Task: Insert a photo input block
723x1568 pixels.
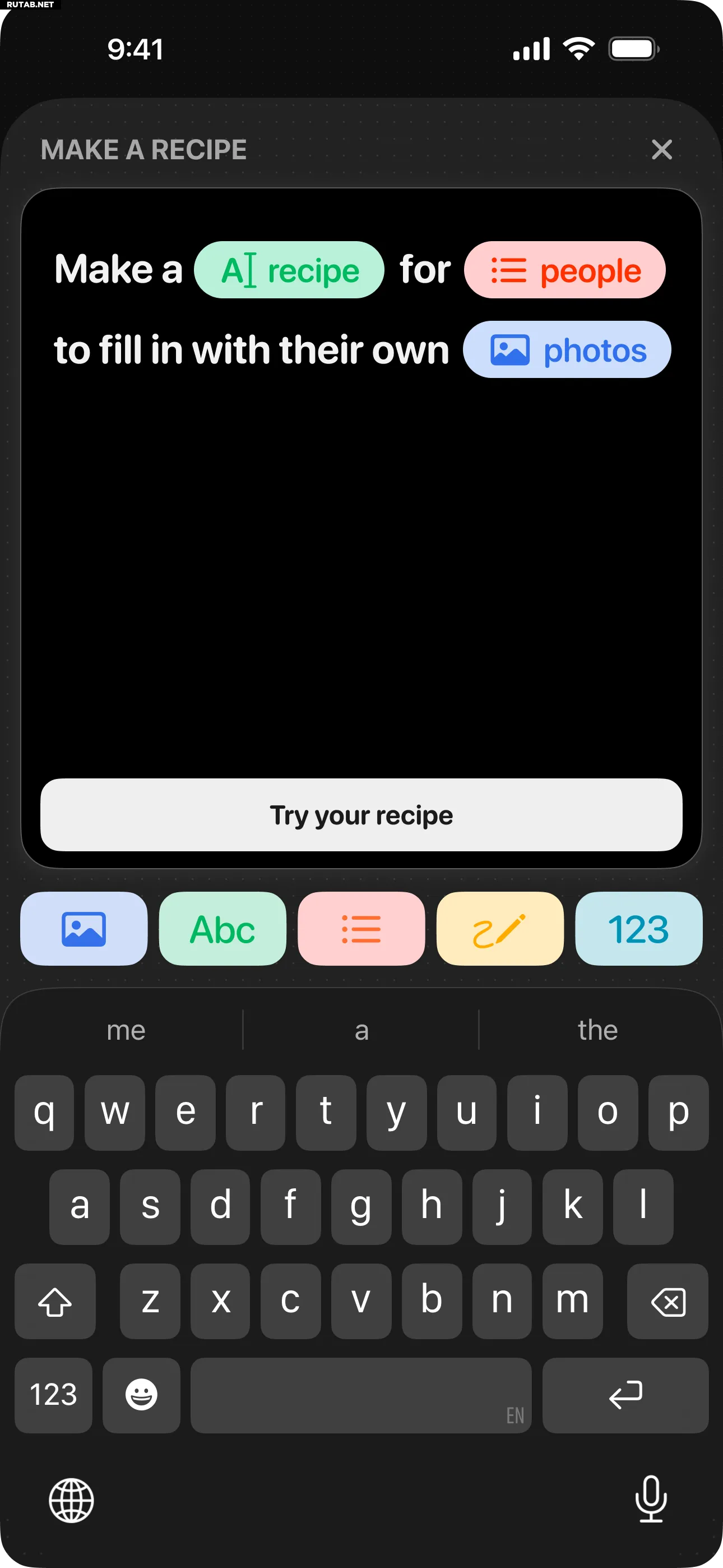Action: pyautogui.click(x=84, y=929)
